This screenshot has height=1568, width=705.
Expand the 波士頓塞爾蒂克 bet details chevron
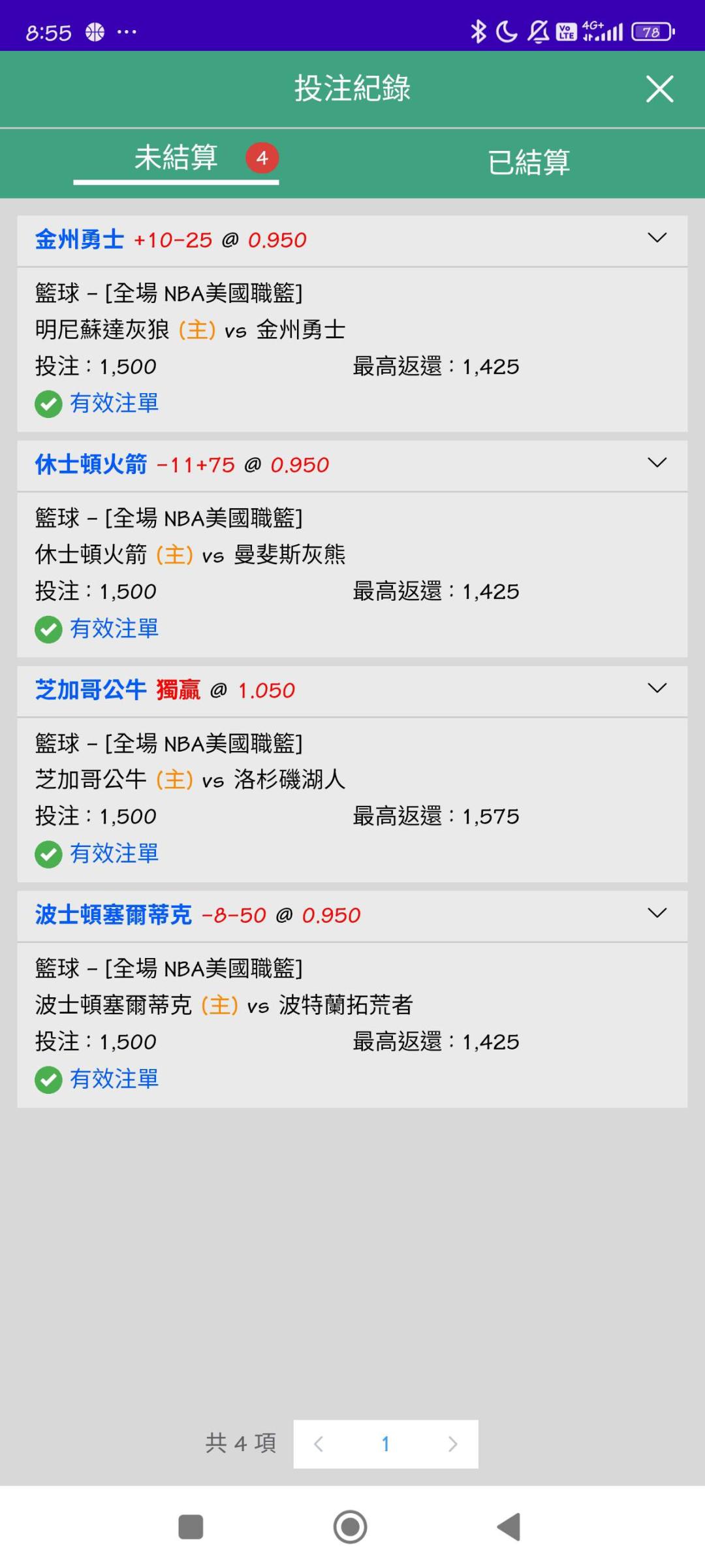(657, 912)
